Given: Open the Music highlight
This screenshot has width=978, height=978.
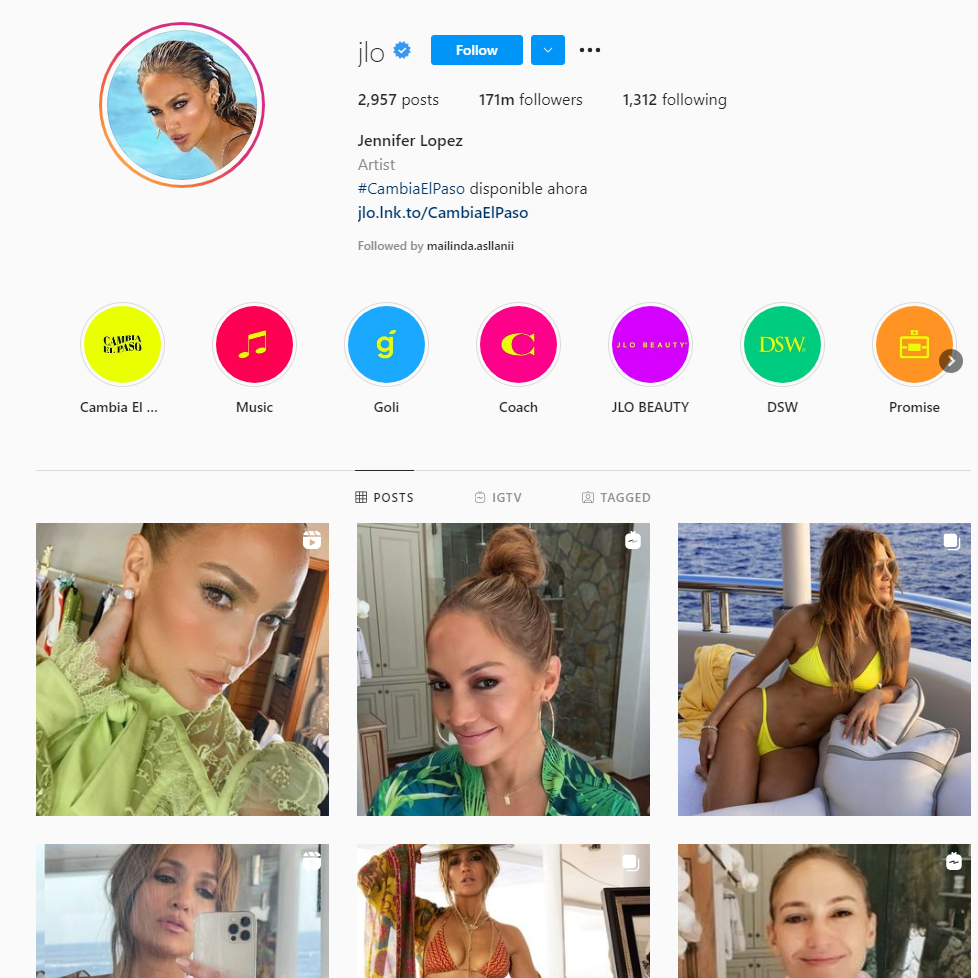Looking at the screenshot, I should click(x=254, y=345).
